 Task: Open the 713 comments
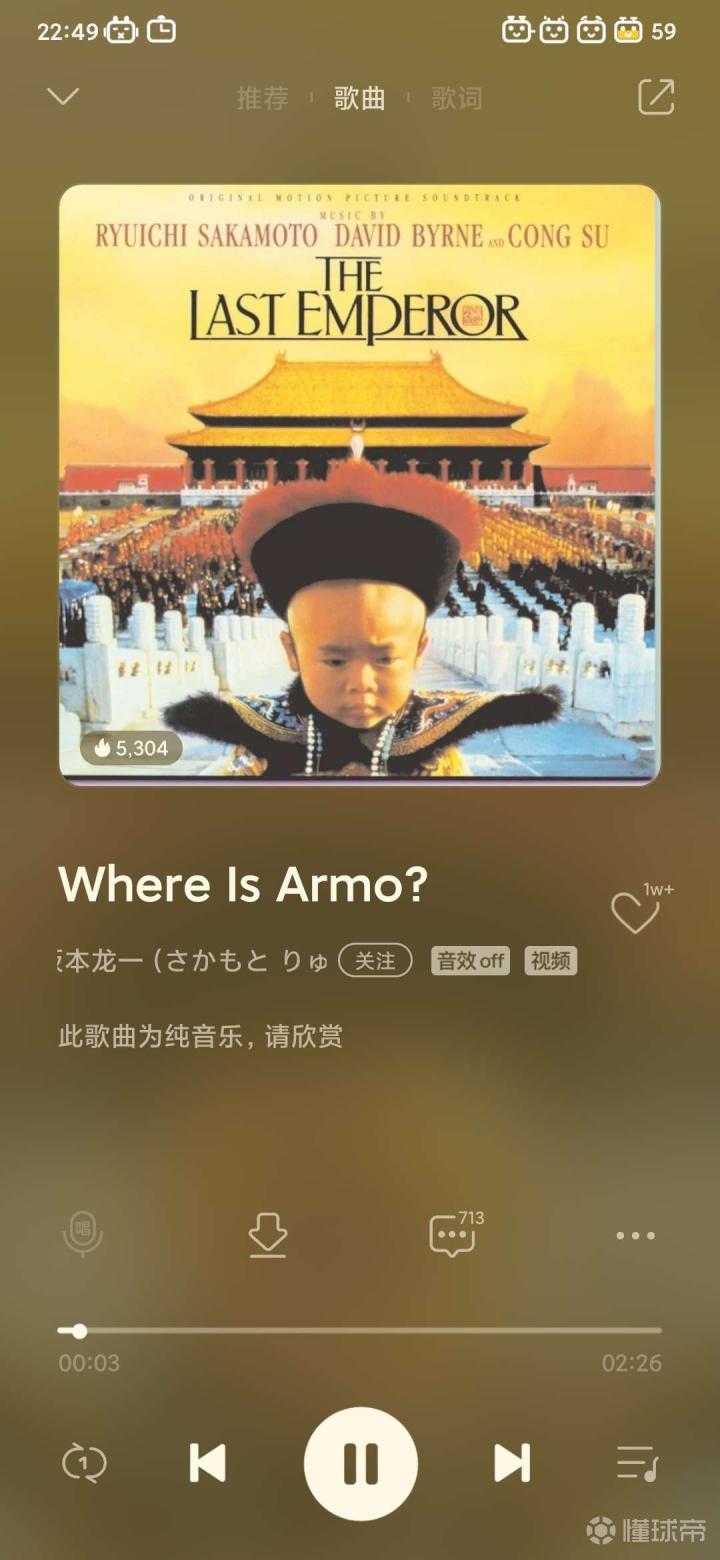[x=452, y=1235]
